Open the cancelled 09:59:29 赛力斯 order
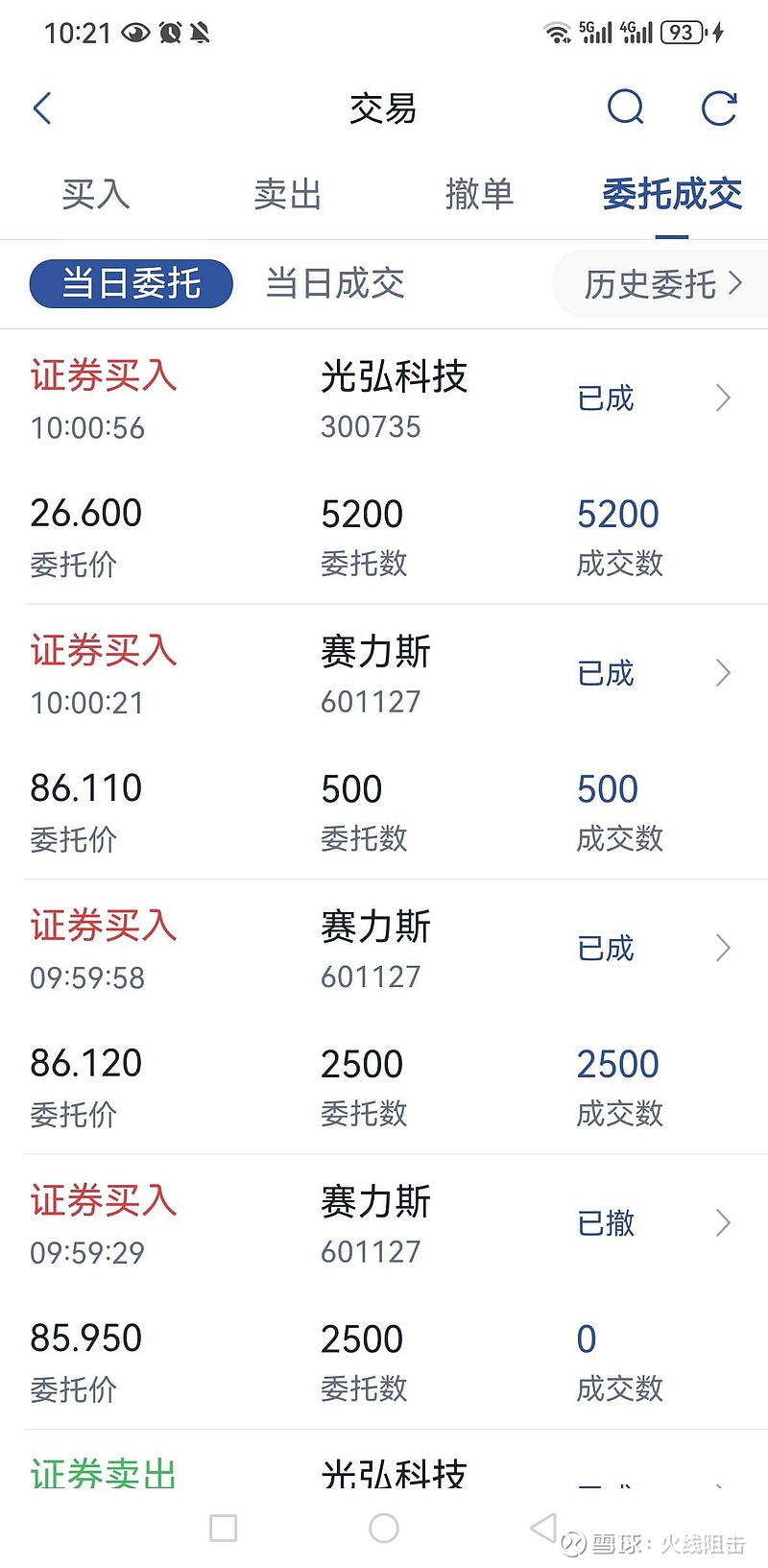Viewport: 768px width, 1568px height. (384, 1291)
